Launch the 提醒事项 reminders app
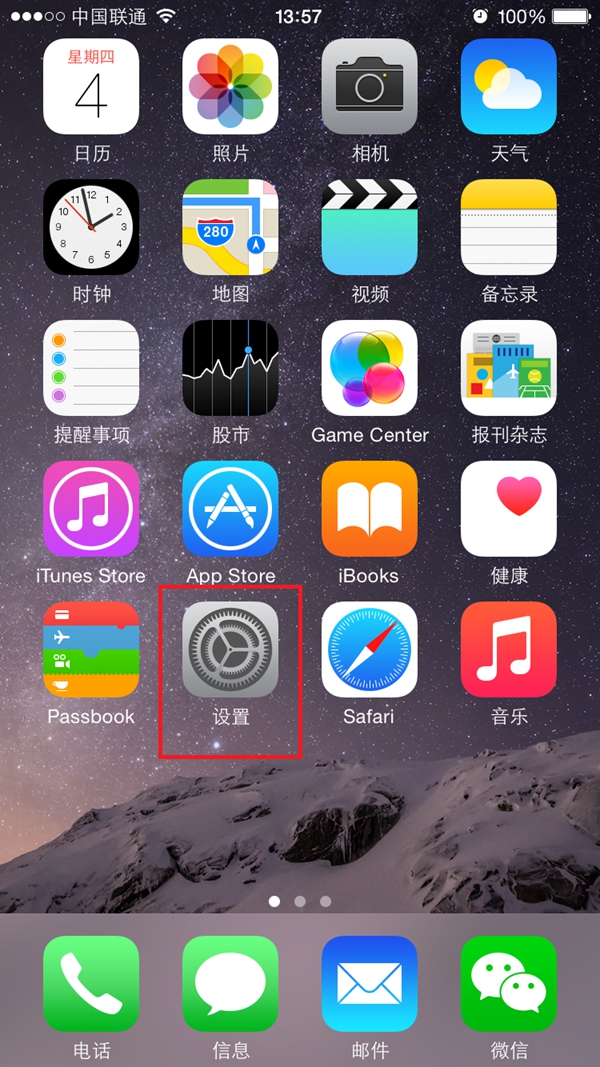 point(91,368)
